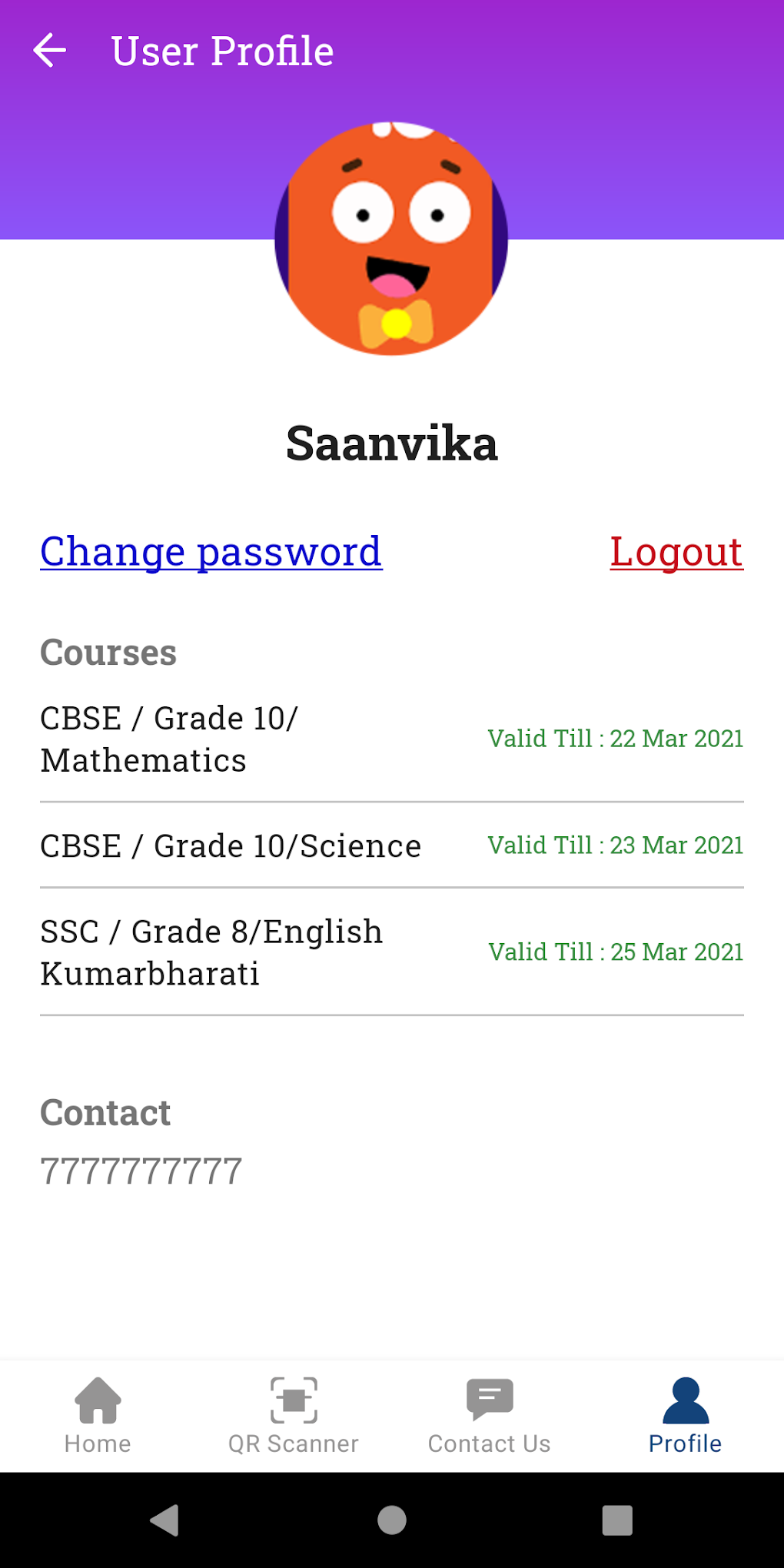784x1568 pixels.
Task: Switch to the Home tab
Action: (98, 1416)
